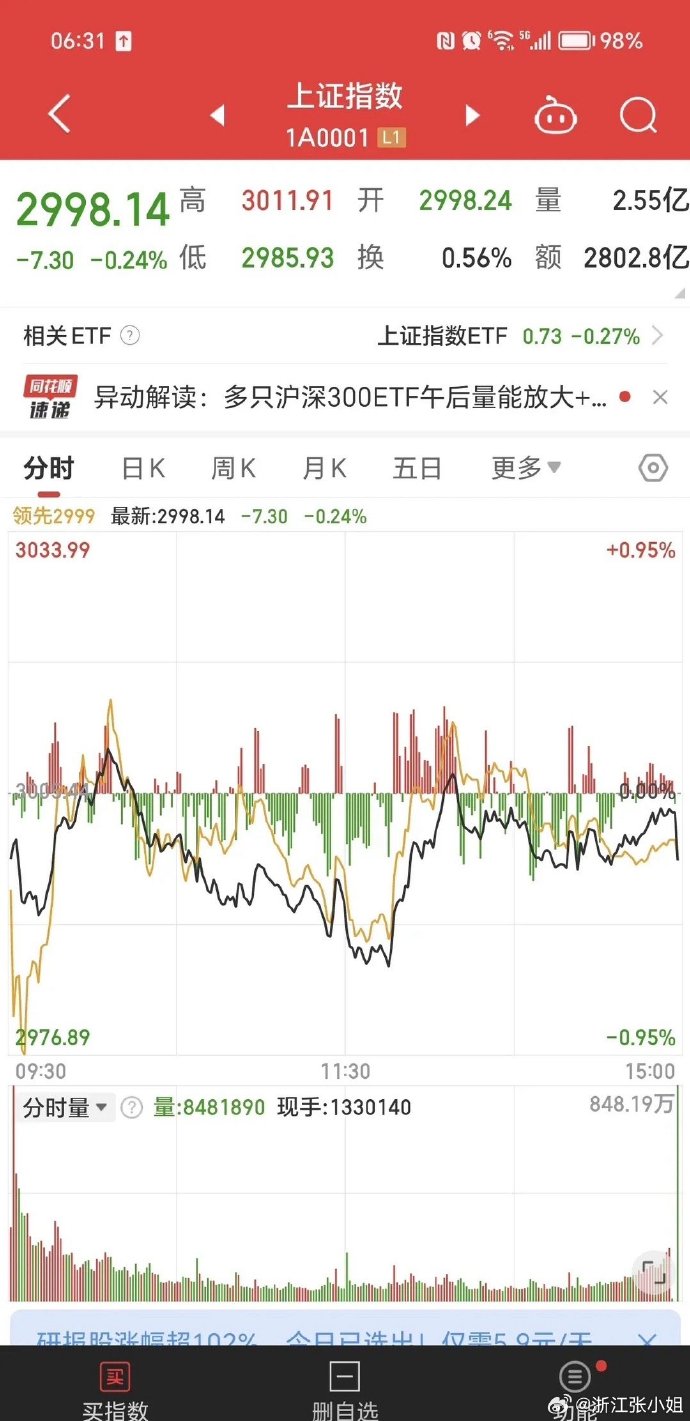Switch to the 周K chart
This screenshot has height=1421, width=690.
pos(234,468)
